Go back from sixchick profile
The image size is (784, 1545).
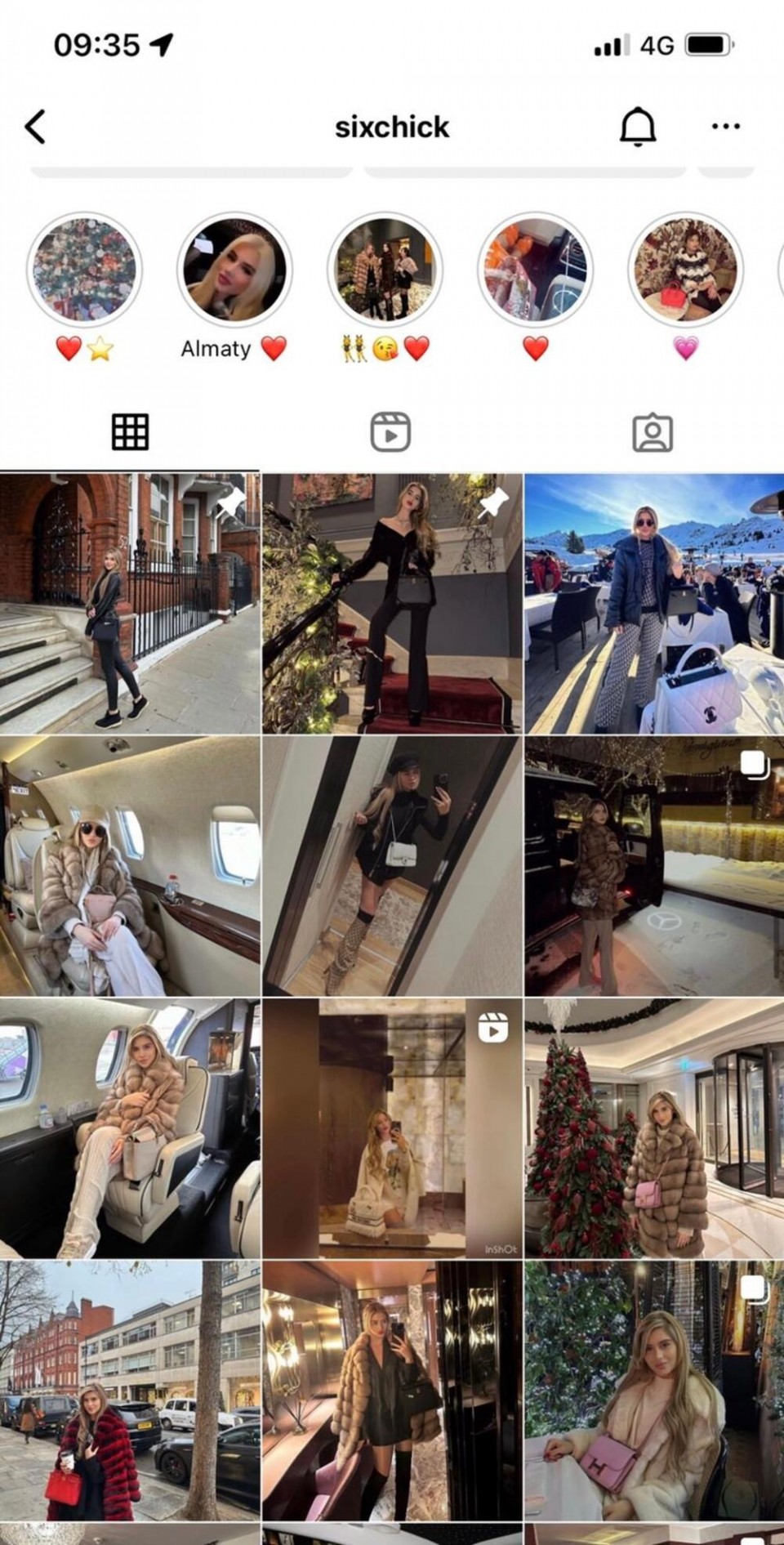[x=35, y=127]
